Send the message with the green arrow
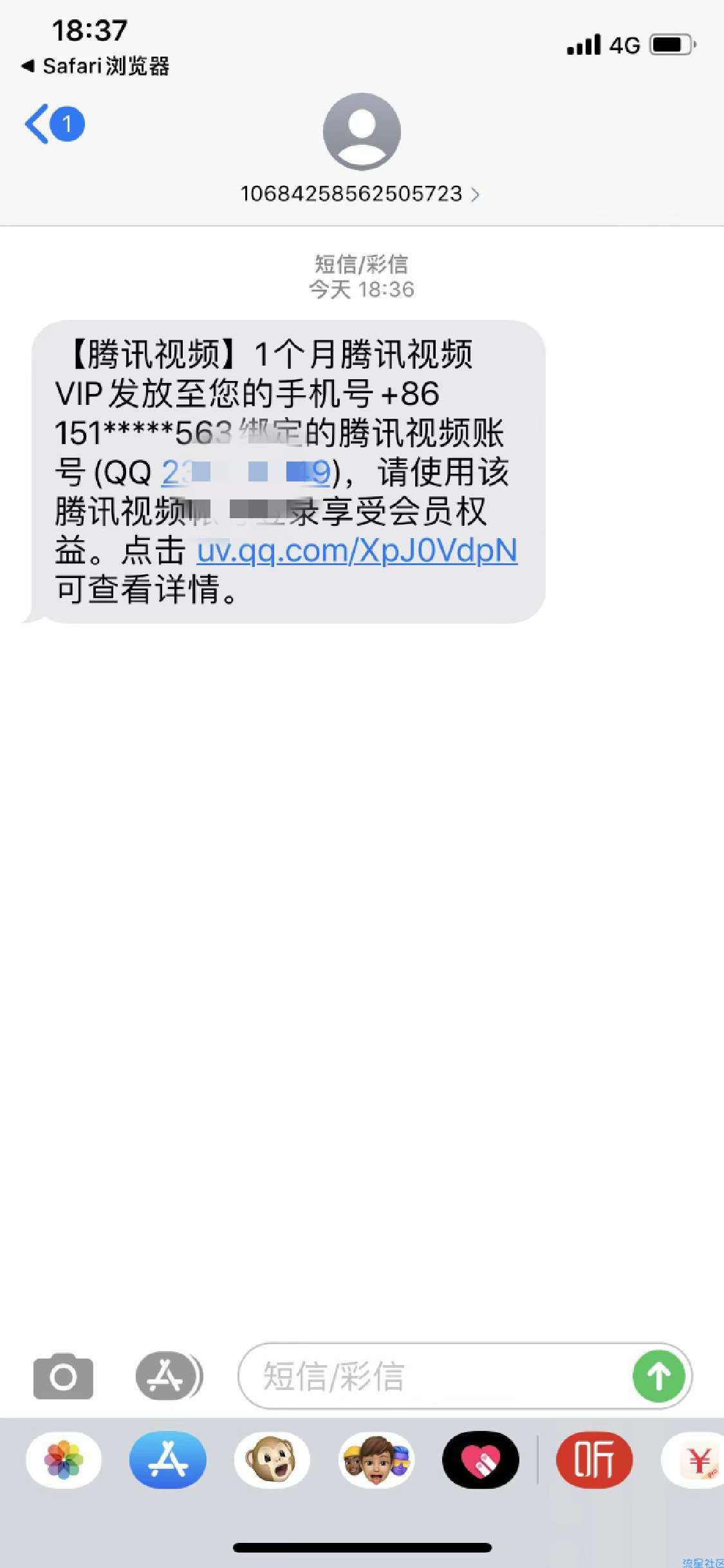724x1568 pixels. tap(658, 1376)
